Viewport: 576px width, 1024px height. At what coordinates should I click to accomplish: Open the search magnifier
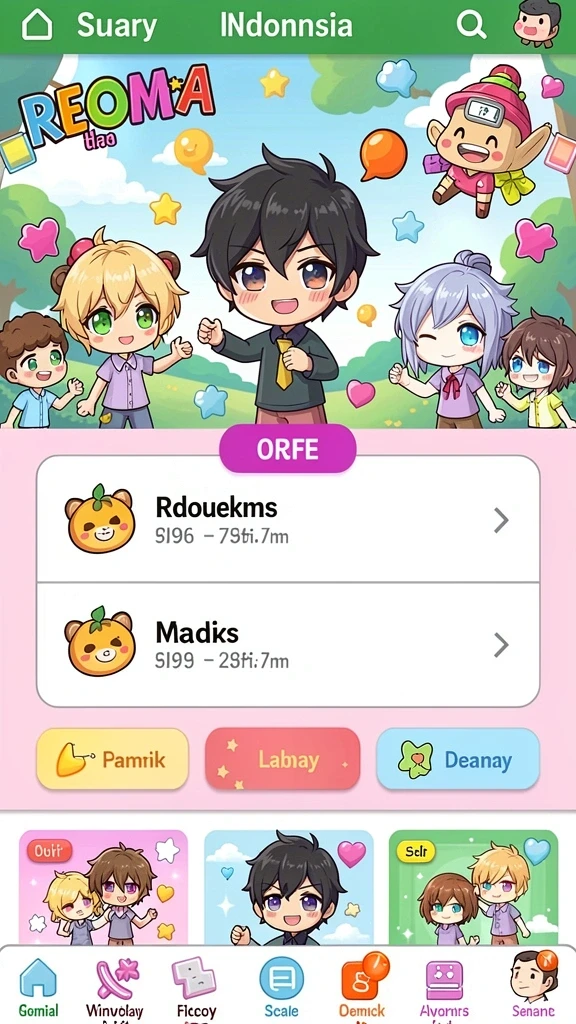point(471,25)
